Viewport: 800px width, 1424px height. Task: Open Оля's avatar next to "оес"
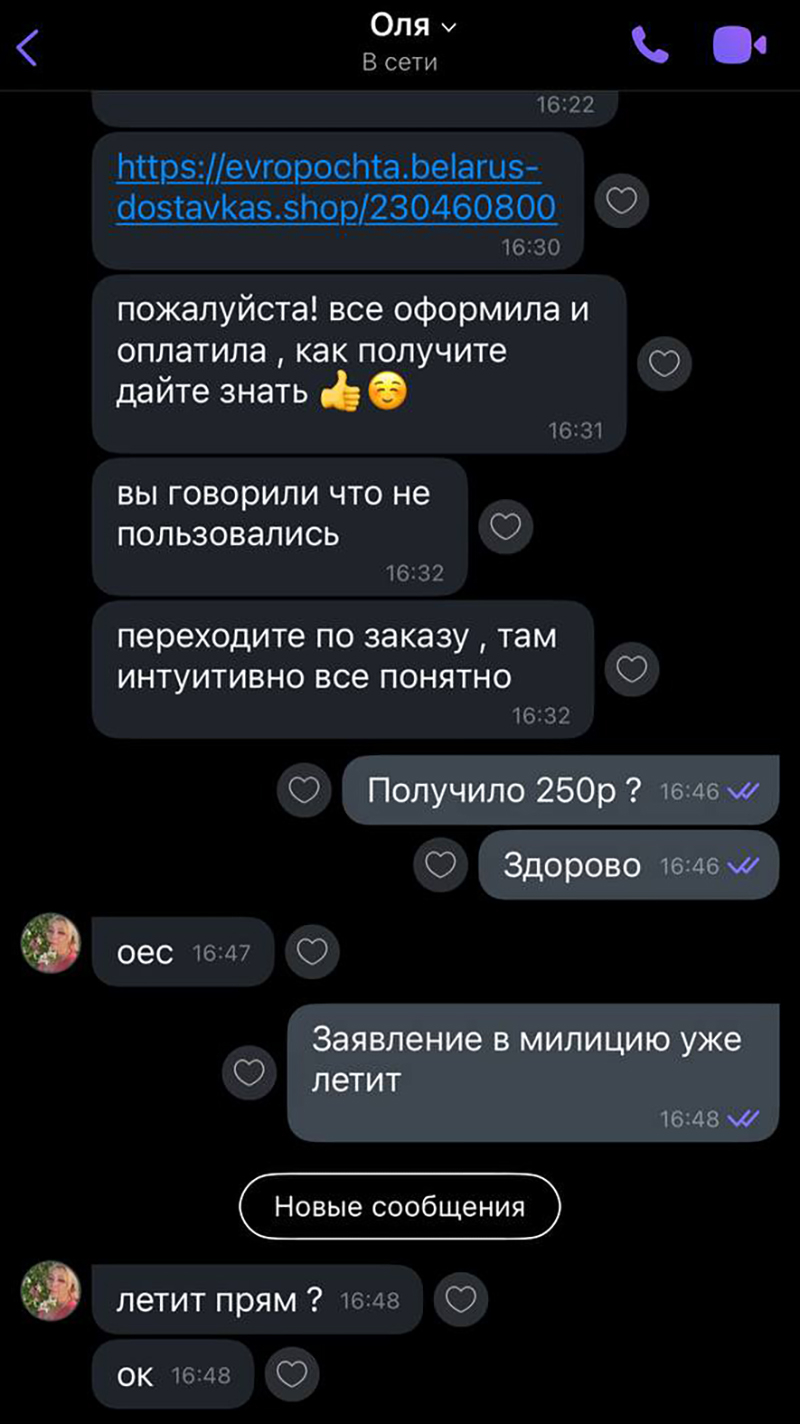tap(50, 943)
